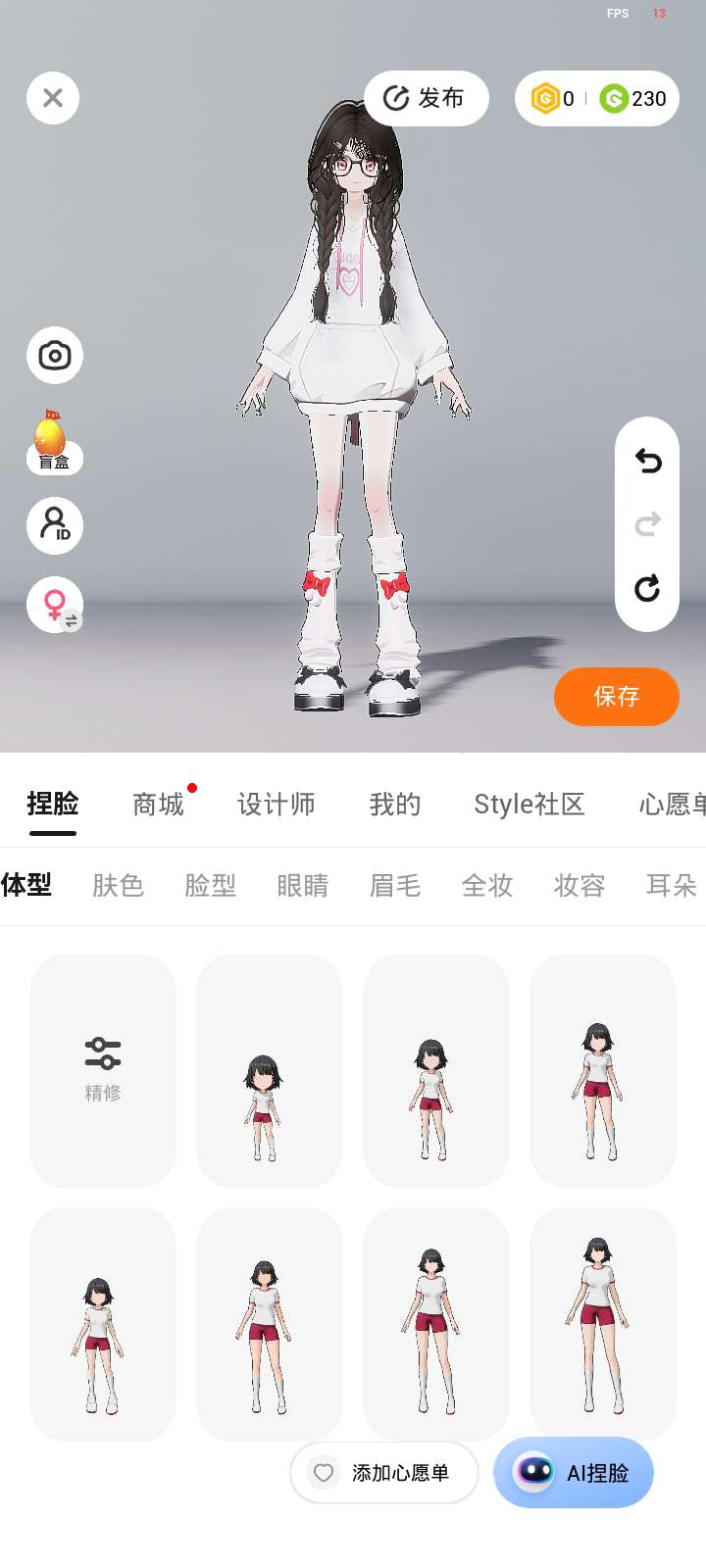Viewport: 706px width, 1568px height.
Task: Select the 眼睛 category
Action: point(303,886)
